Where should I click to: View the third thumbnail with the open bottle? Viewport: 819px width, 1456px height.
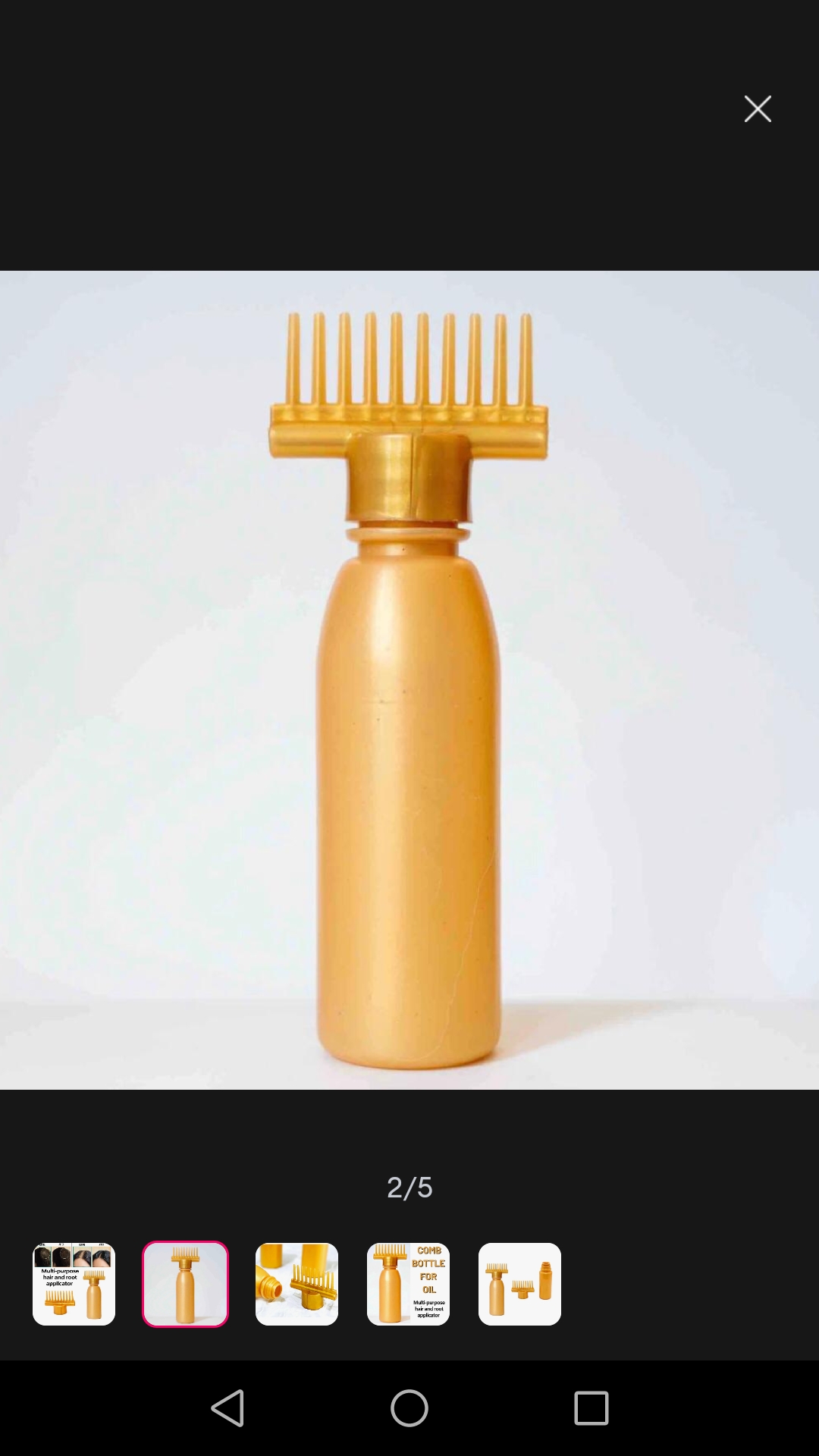tap(297, 1284)
